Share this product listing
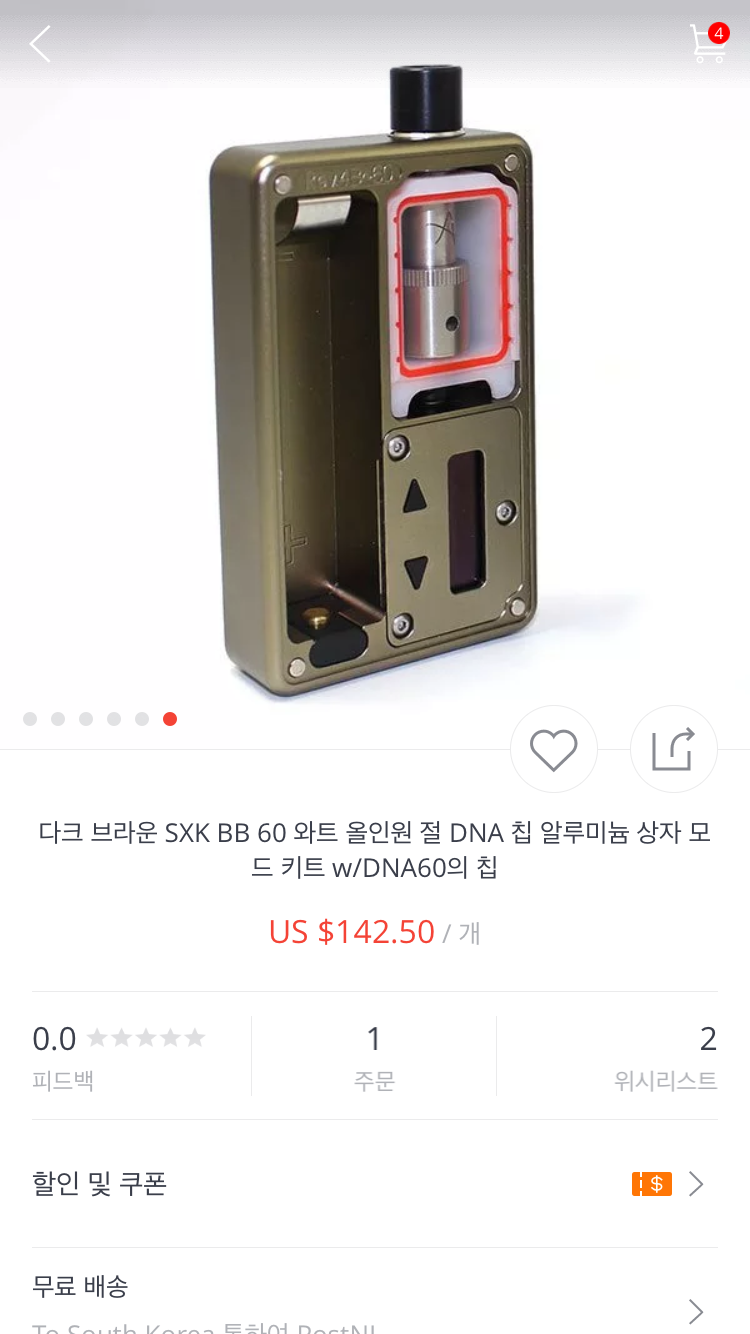Screen dimensions: 750x1334 click(x=673, y=749)
